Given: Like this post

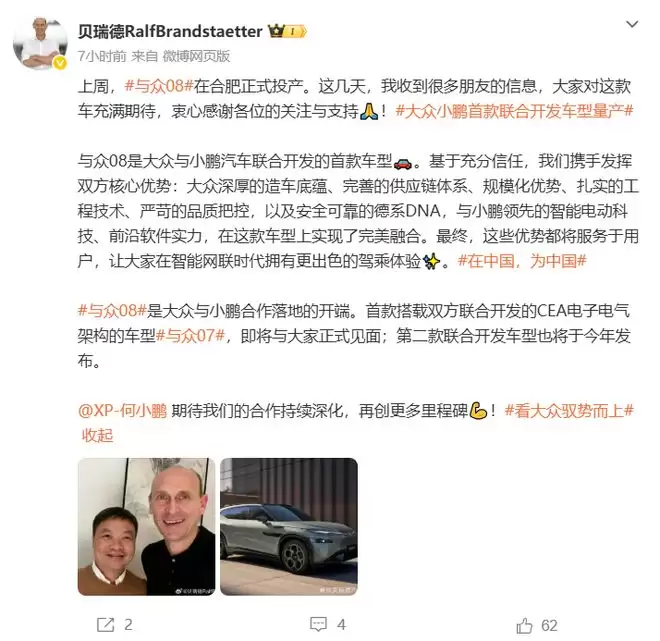Looking at the screenshot, I should (537, 624).
